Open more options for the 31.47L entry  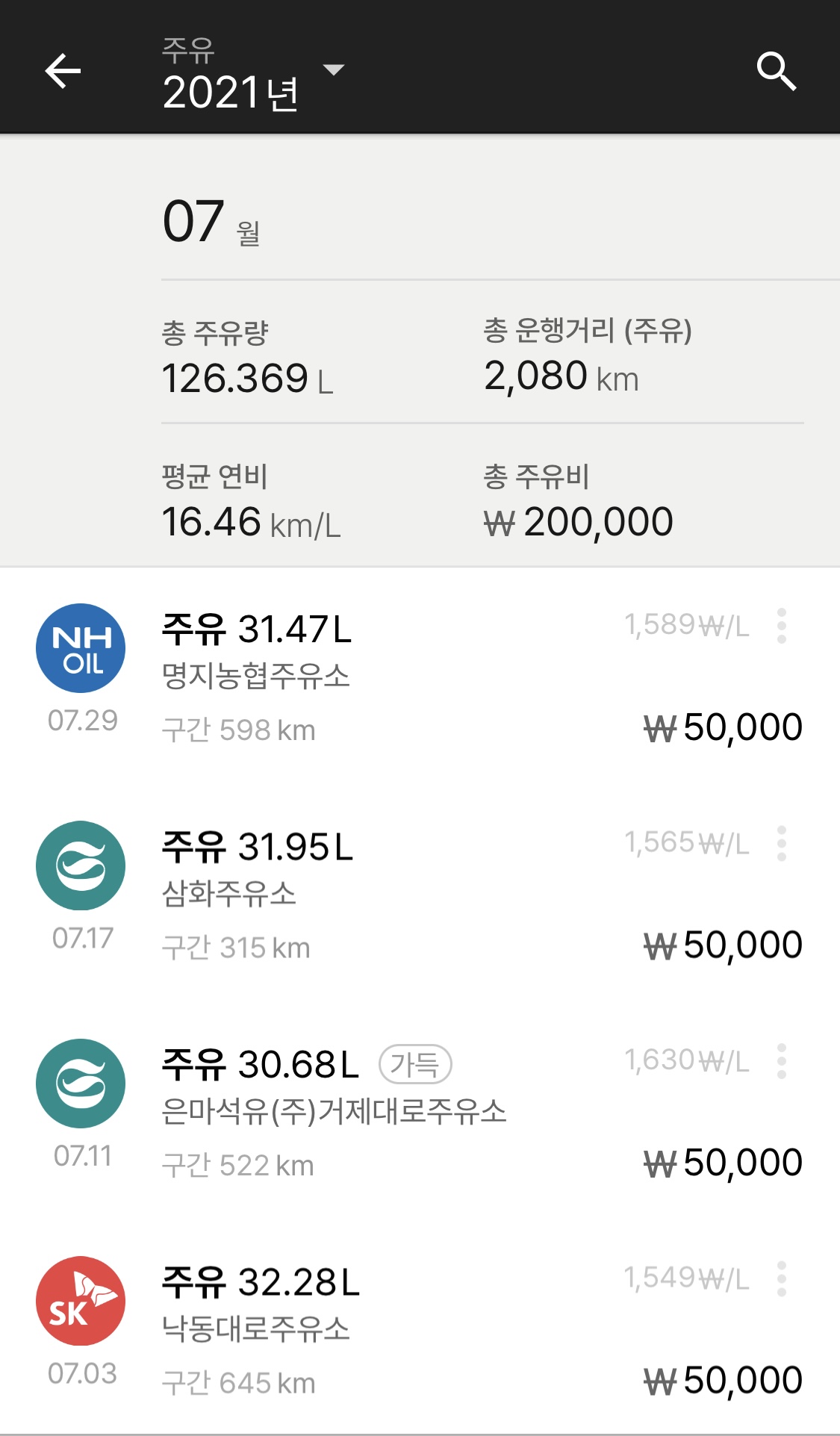point(782,626)
